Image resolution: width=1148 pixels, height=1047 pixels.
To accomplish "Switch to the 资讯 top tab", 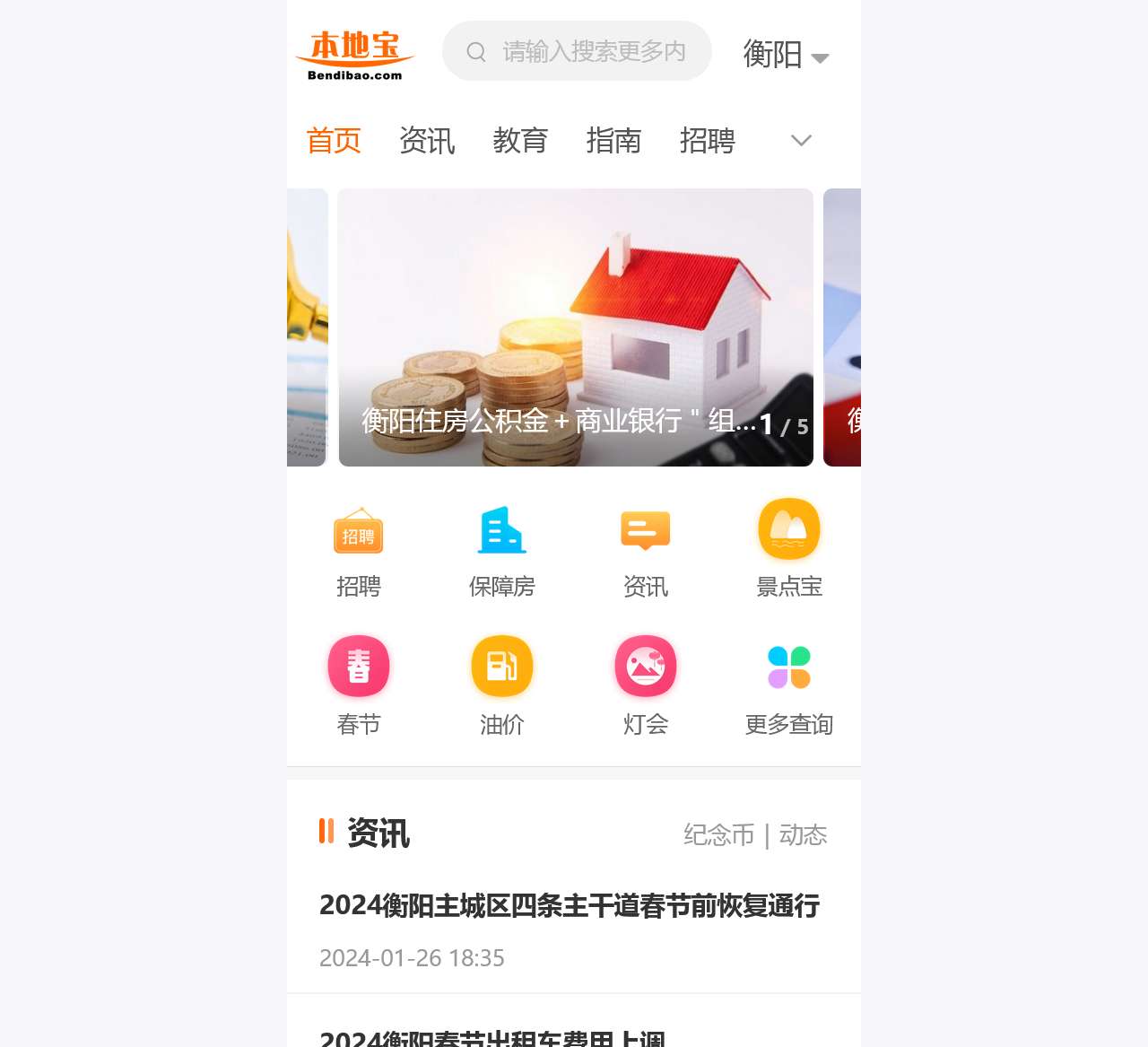I will (427, 141).
